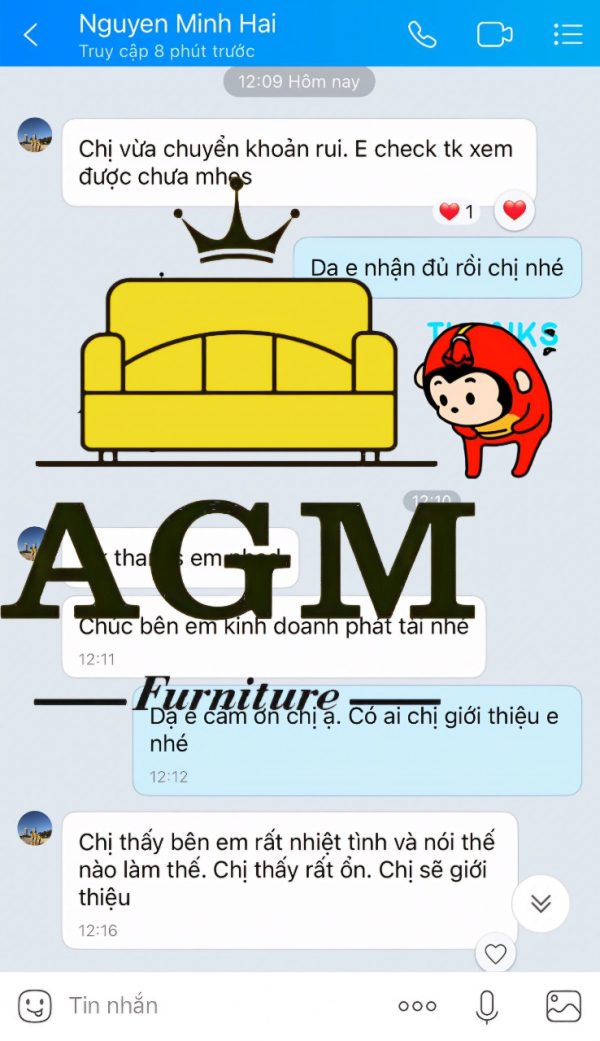Start a video call with Nguyen Minh Hai
Screen dimensions: 600x1041
pyautogui.click(x=494, y=34)
